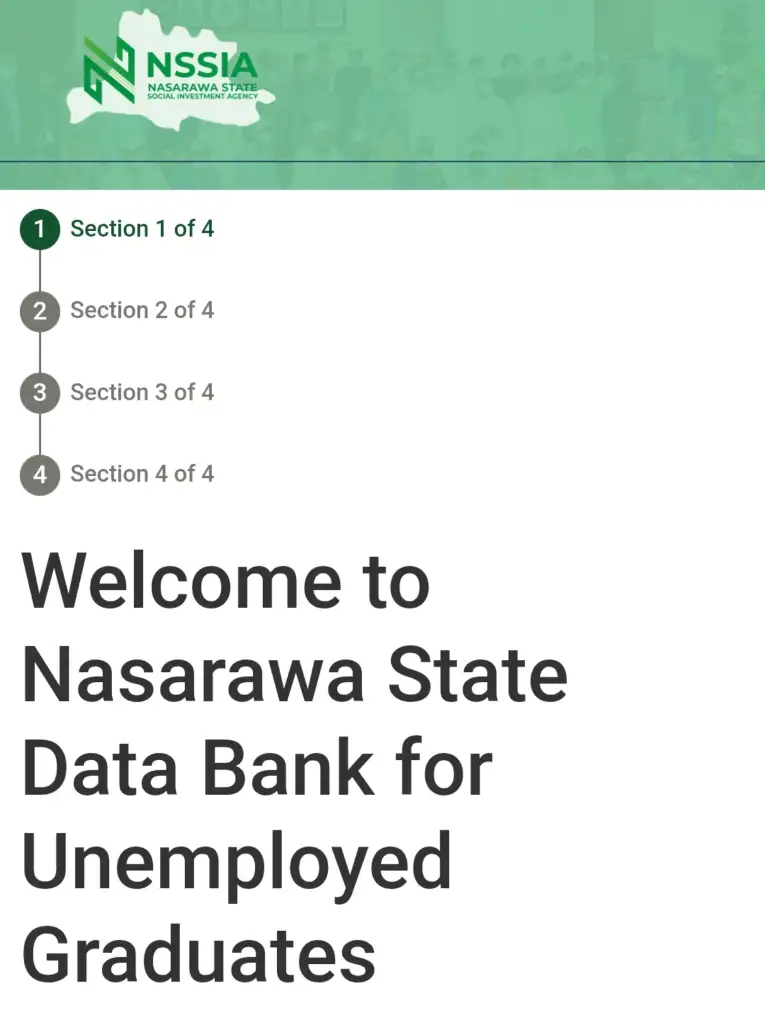Open Section 3 of 4 step
Image resolution: width=765 pixels, height=1020 pixels.
pos(141,393)
